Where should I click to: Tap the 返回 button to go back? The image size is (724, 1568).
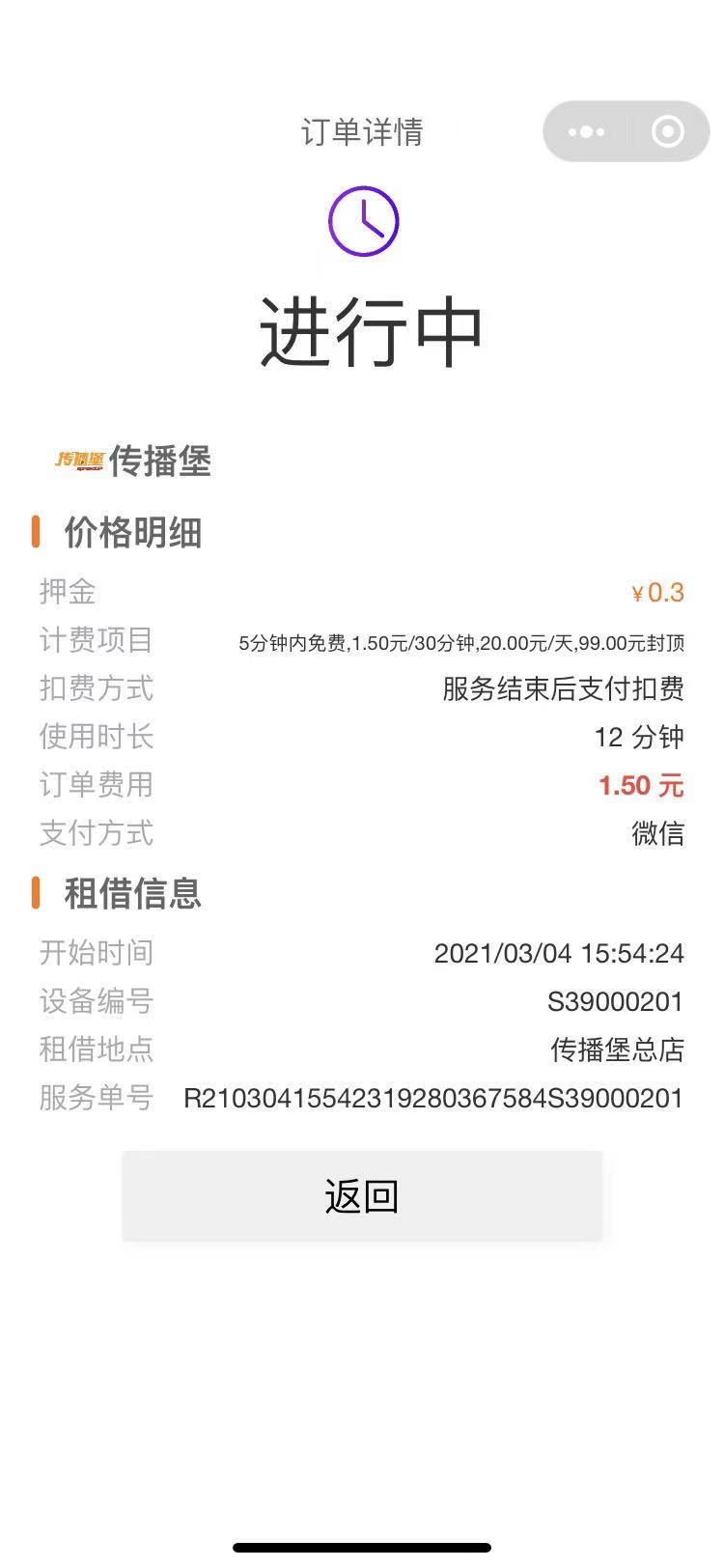(x=362, y=1196)
